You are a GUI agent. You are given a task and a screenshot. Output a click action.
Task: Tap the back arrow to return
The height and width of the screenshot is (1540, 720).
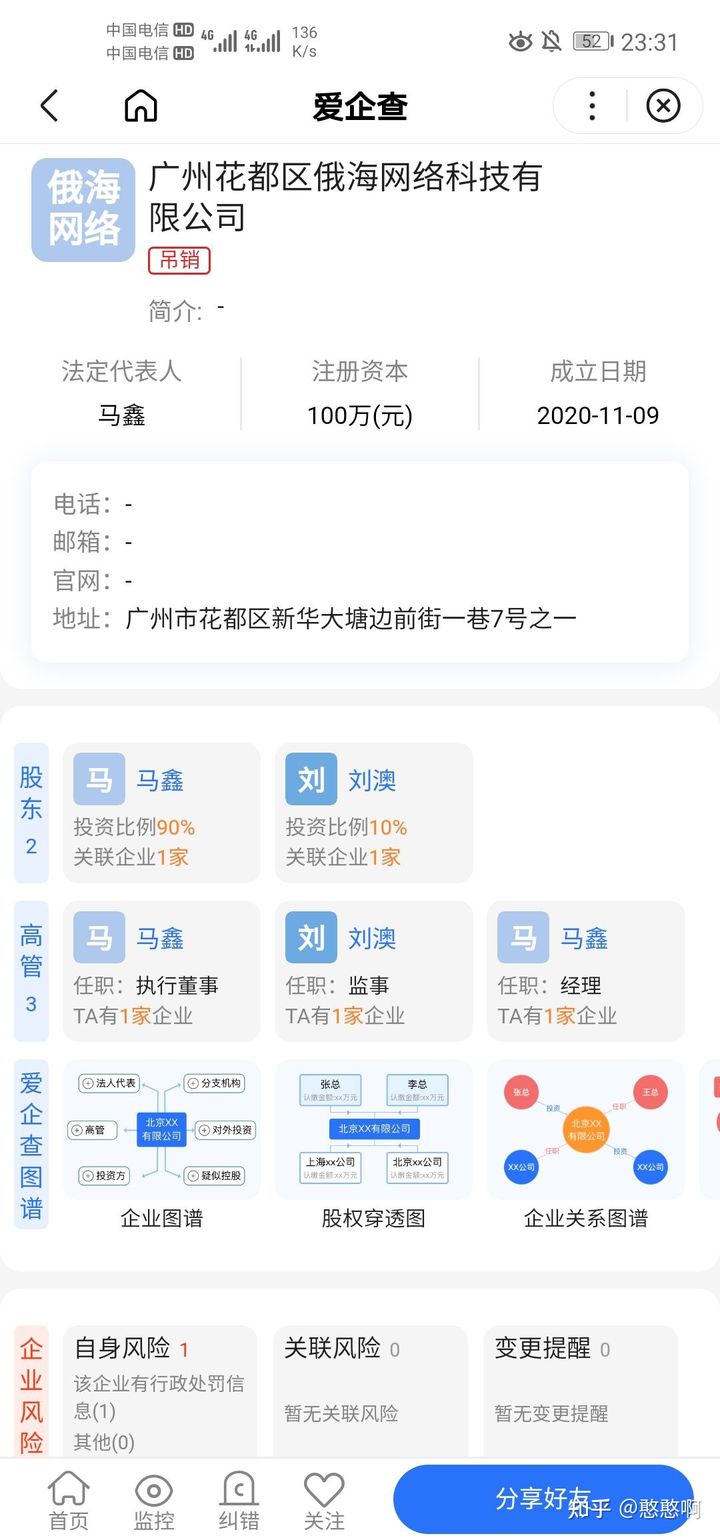pos(50,105)
